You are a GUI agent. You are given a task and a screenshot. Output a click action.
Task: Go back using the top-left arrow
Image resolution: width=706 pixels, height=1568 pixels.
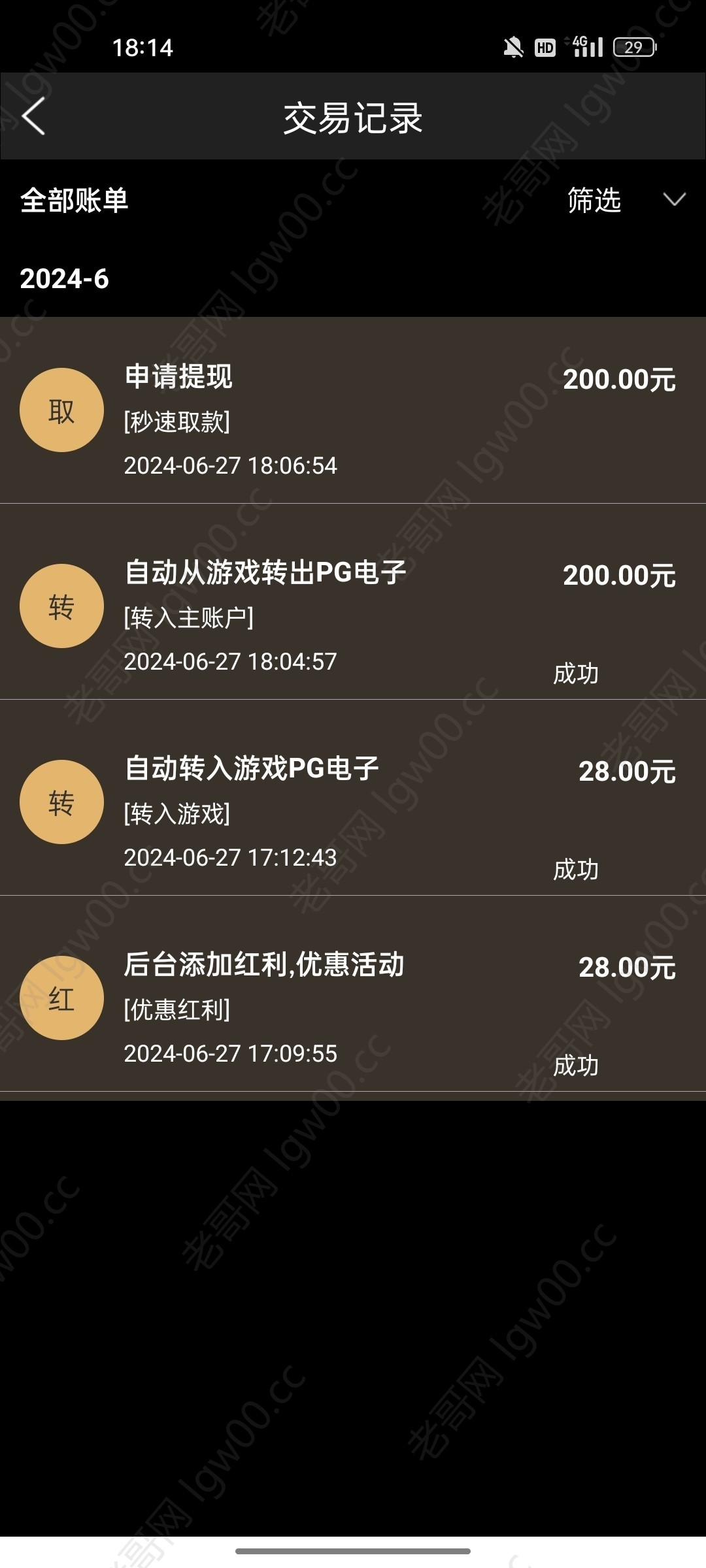33,116
